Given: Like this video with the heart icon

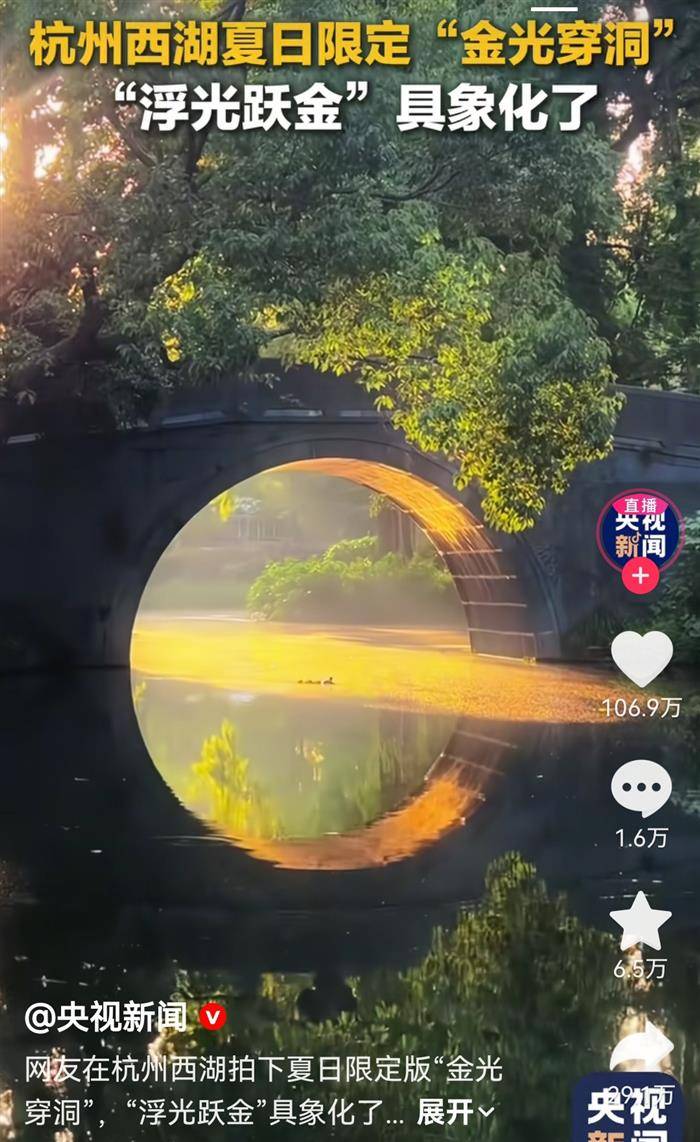Looking at the screenshot, I should point(641,658).
